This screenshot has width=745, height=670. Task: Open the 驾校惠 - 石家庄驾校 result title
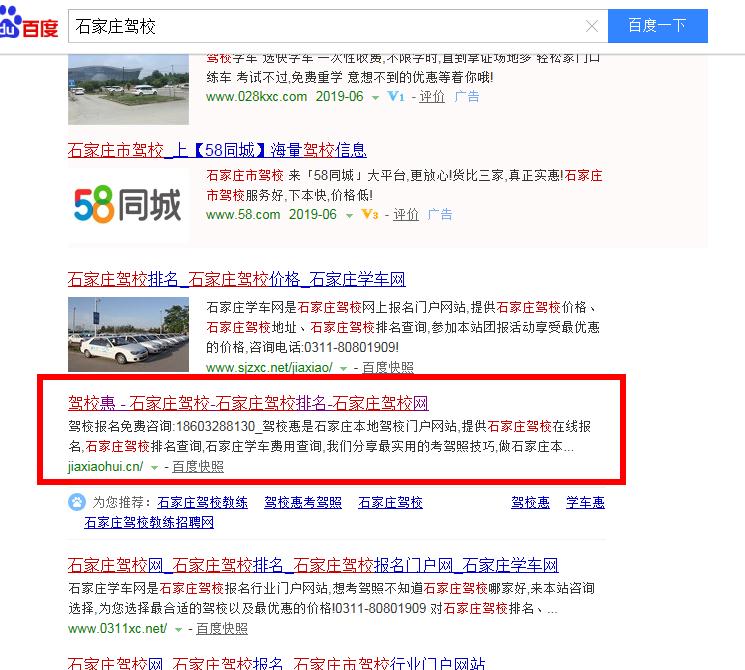(248, 403)
